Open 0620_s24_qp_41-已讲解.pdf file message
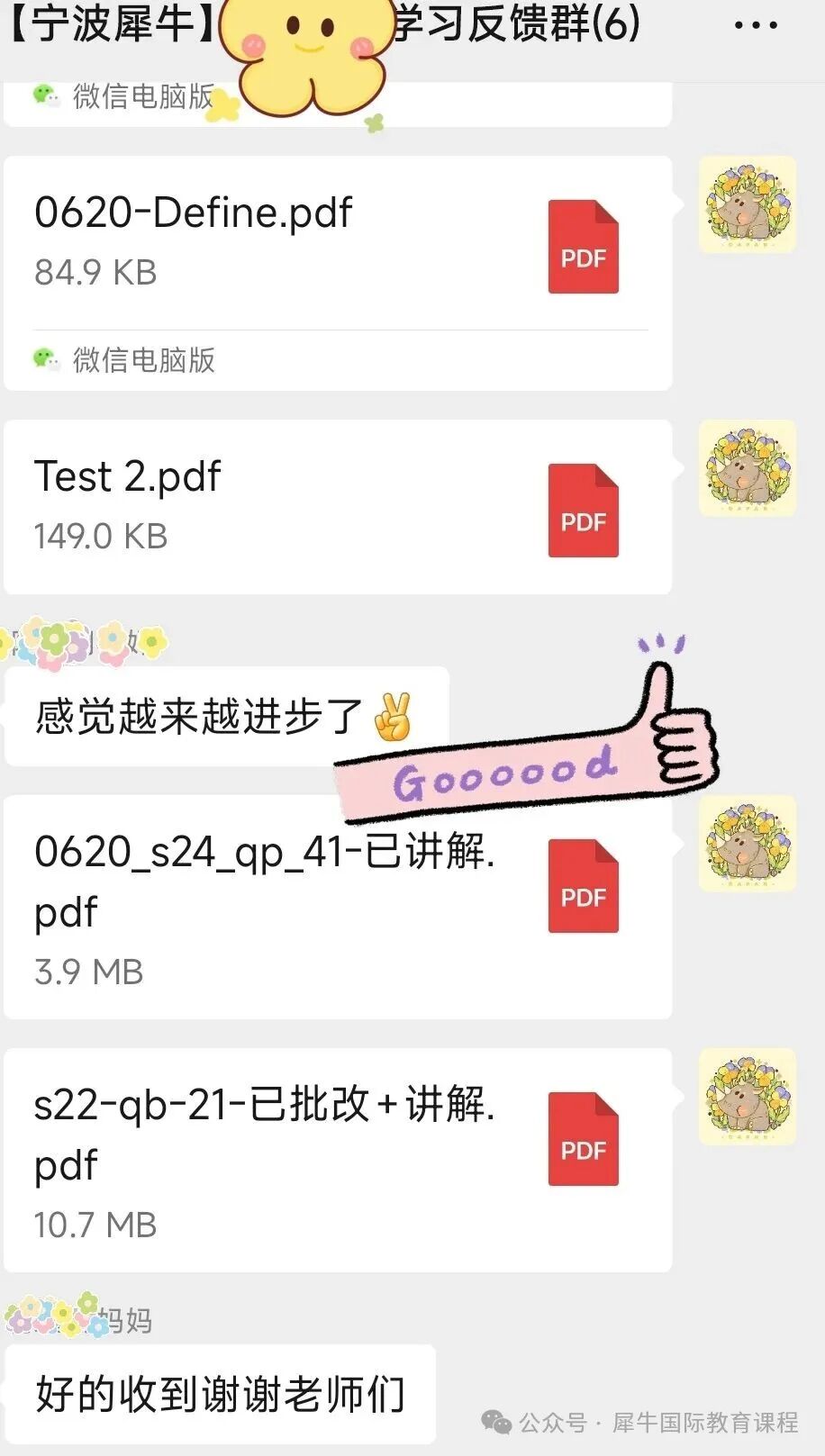The width and height of the screenshot is (825, 1456). [337, 908]
